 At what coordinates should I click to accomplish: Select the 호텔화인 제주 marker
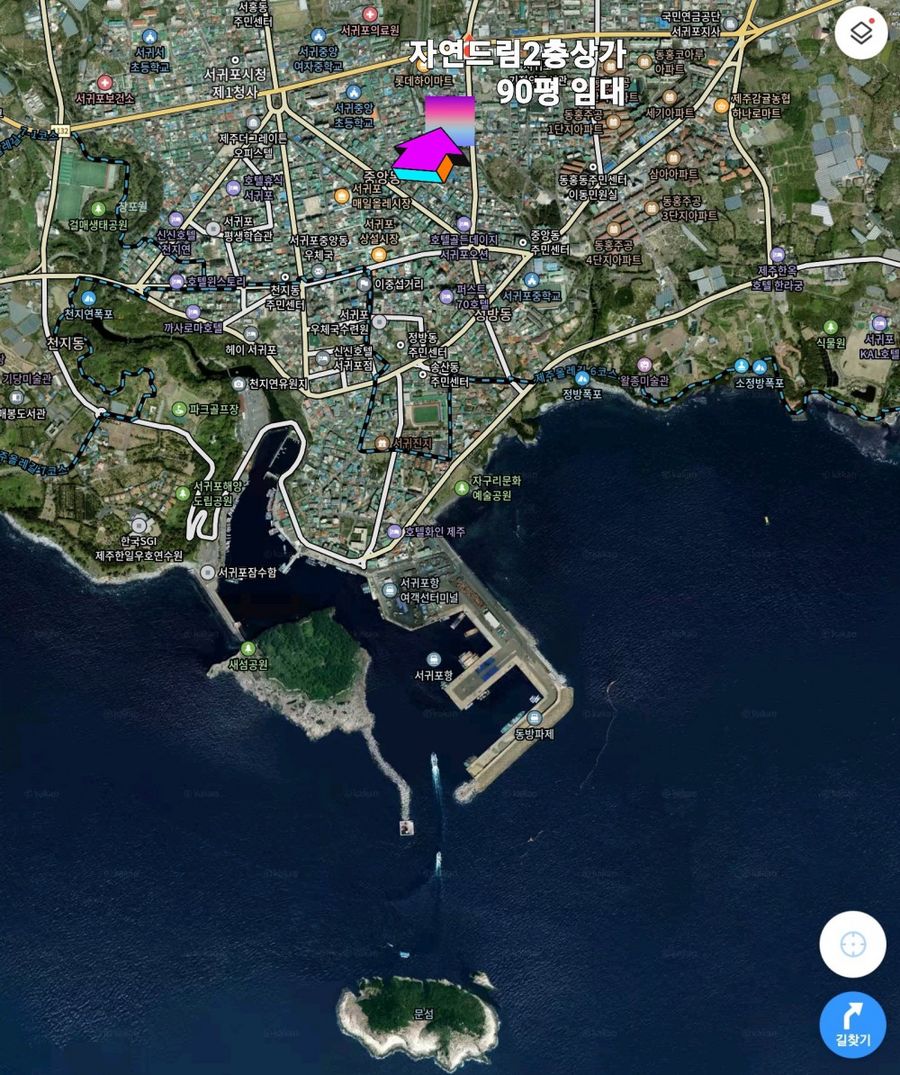click(395, 531)
